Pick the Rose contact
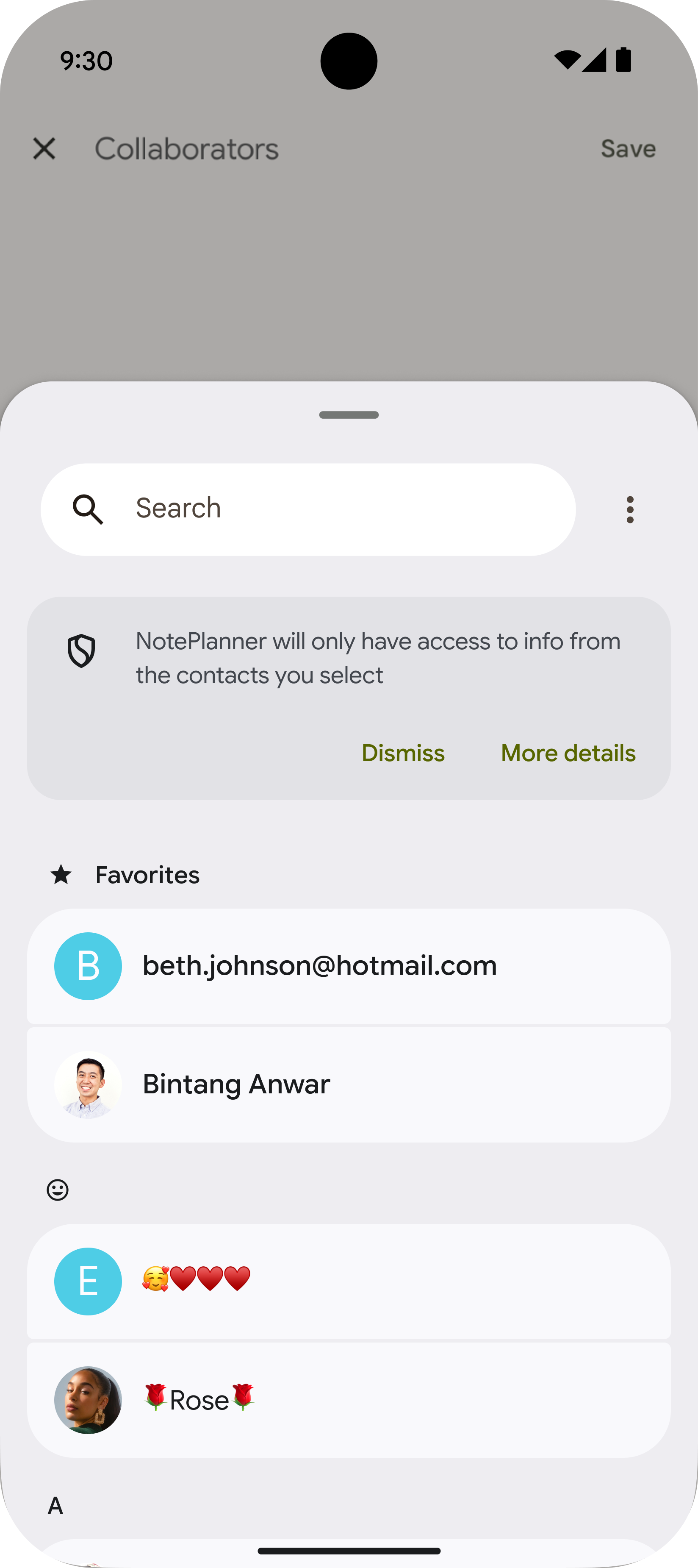 click(349, 1400)
